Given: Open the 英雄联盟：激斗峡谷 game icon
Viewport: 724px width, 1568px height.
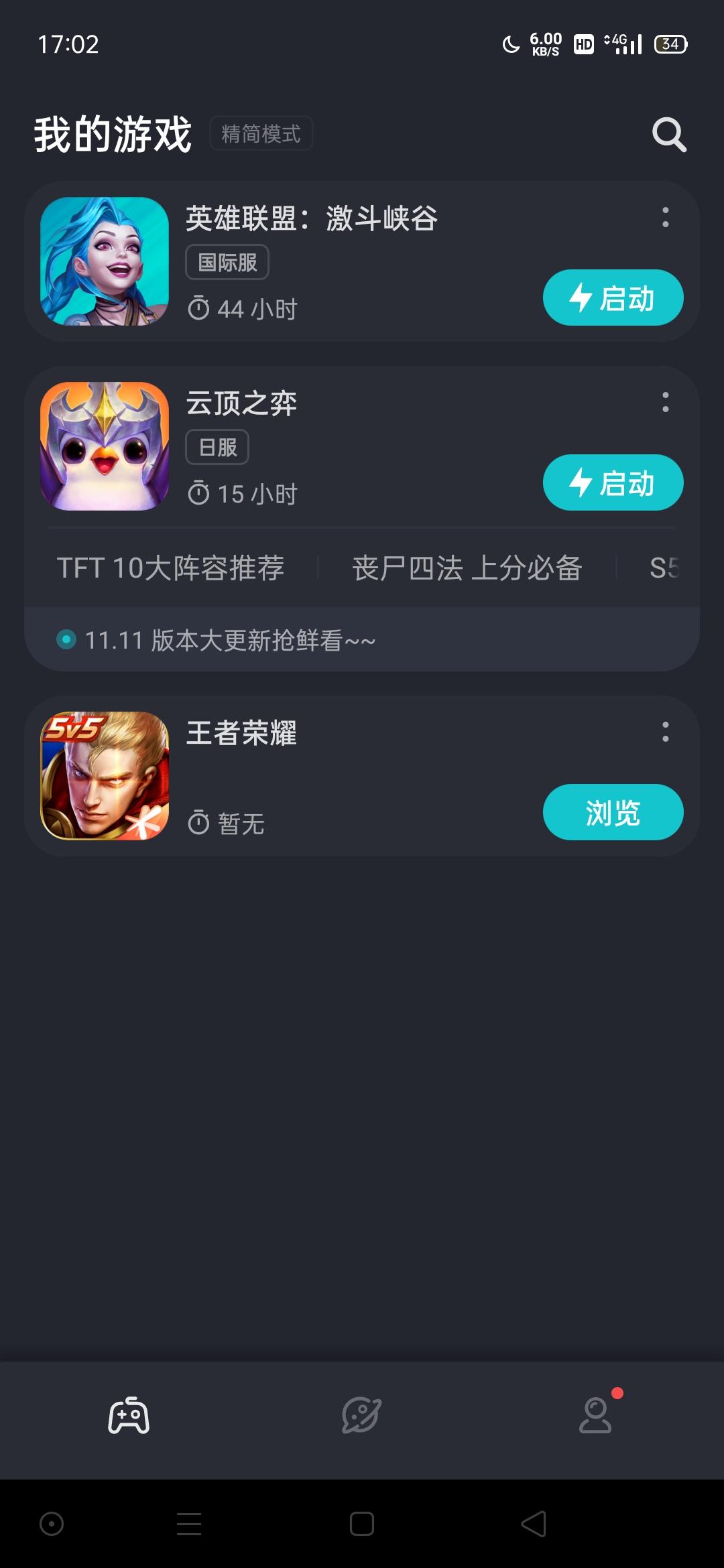Looking at the screenshot, I should [105, 261].
